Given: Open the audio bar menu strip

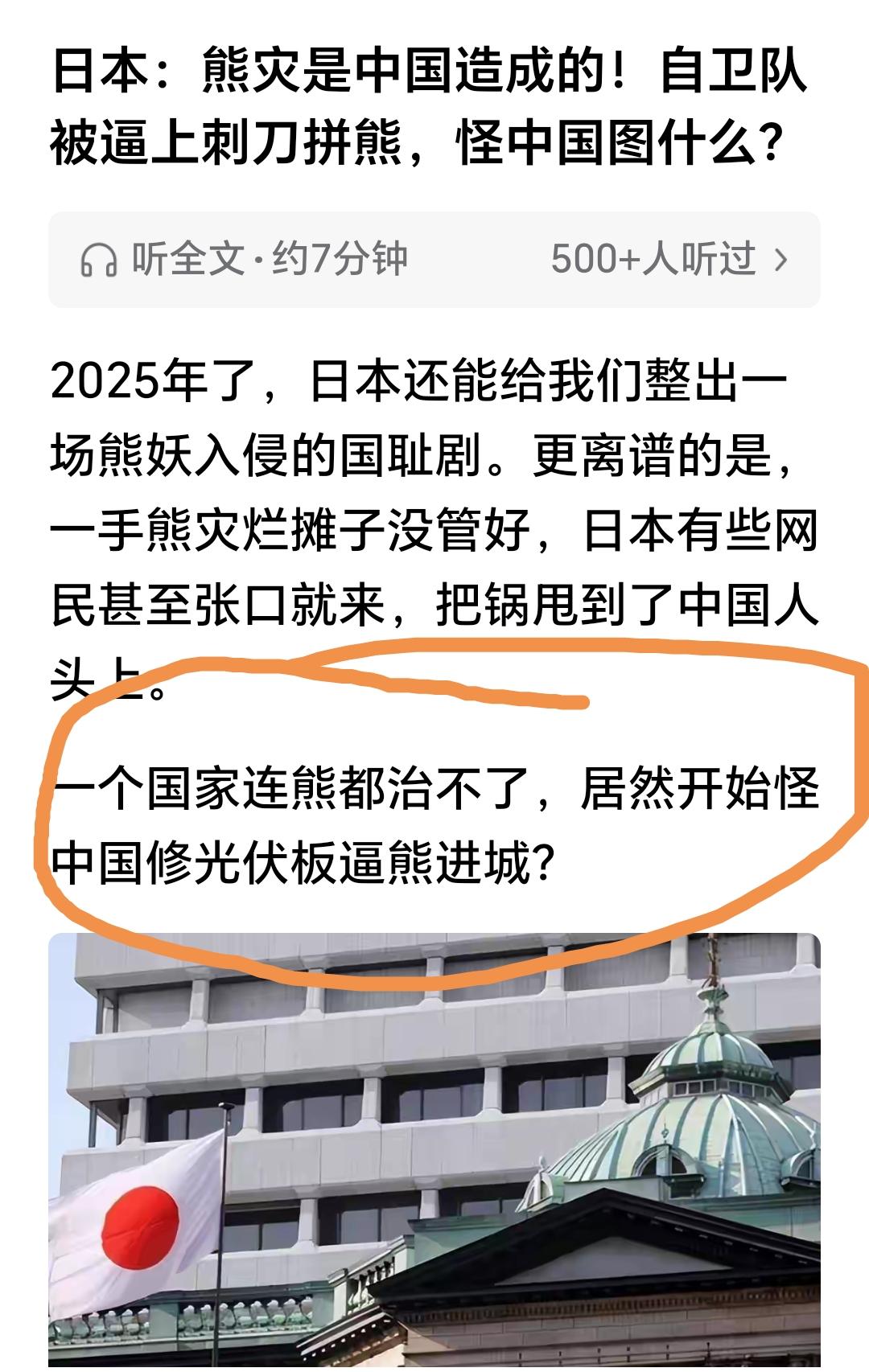Looking at the screenshot, I should (434, 257).
